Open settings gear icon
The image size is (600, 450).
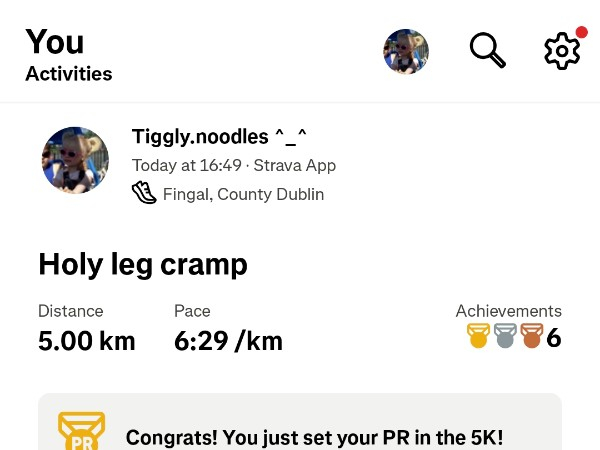[562, 51]
